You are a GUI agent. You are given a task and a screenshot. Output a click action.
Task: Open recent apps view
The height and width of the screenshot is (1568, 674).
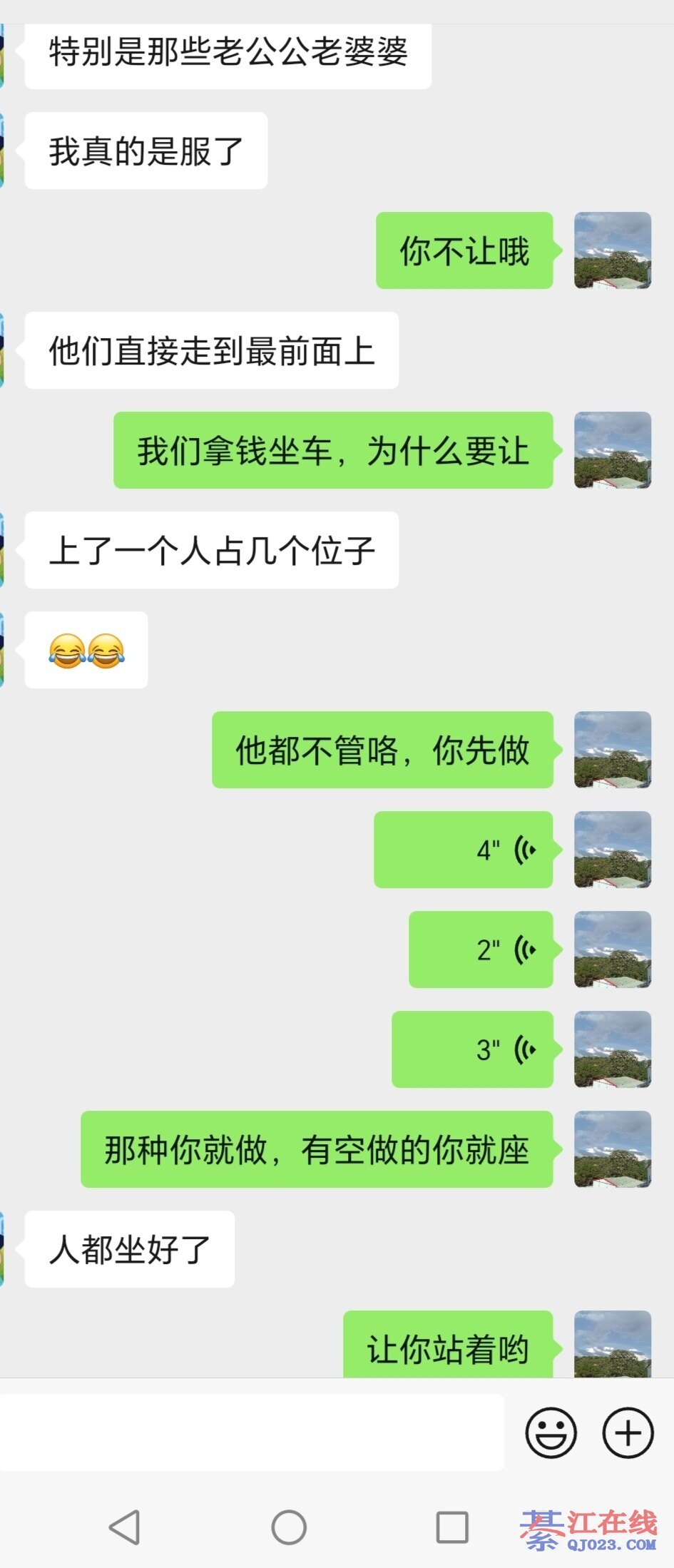pos(452,1527)
